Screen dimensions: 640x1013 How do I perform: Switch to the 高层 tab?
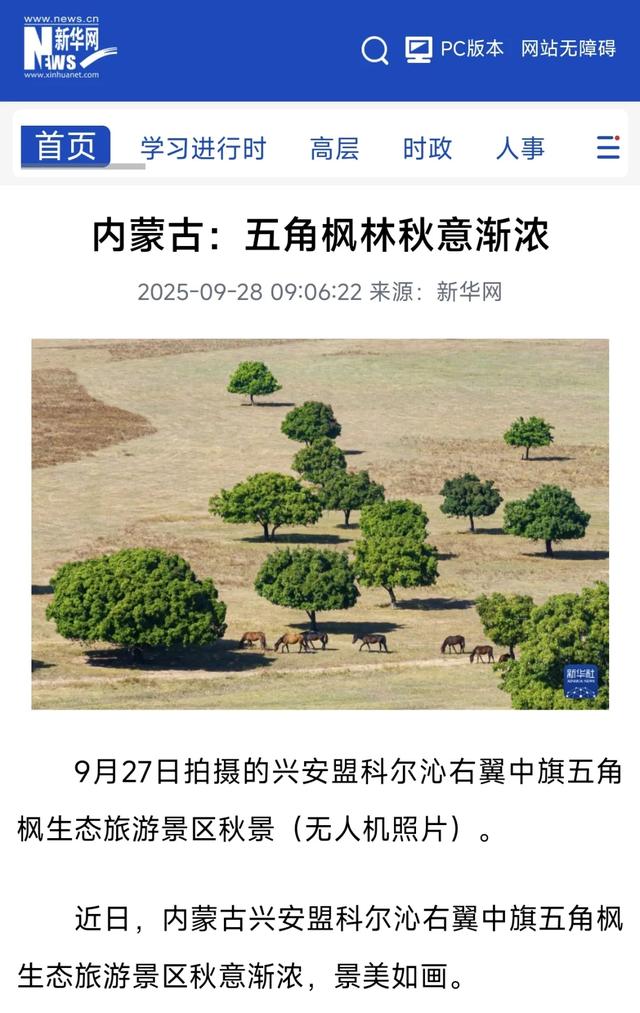[x=334, y=149]
